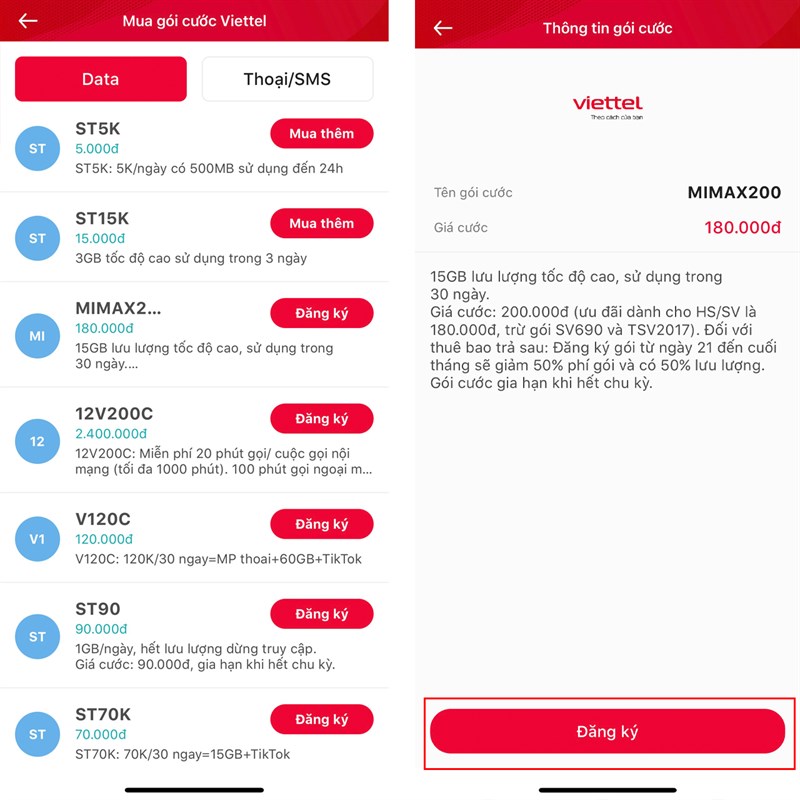View the 12V200C package row

pyautogui.click(x=150, y=440)
